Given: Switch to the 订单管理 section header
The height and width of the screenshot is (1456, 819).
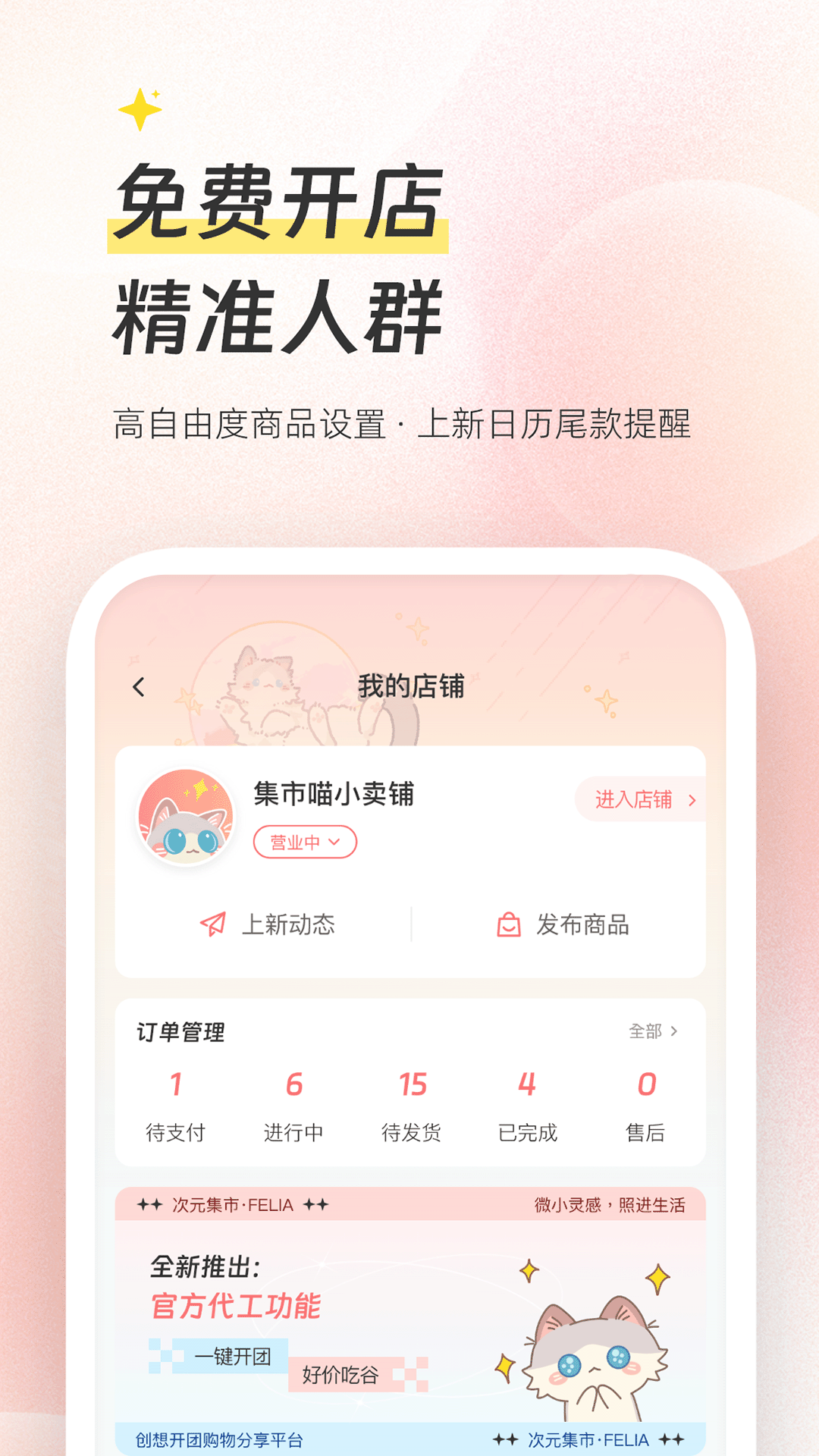Looking at the screenshot, I should (x=180, y=1030).
